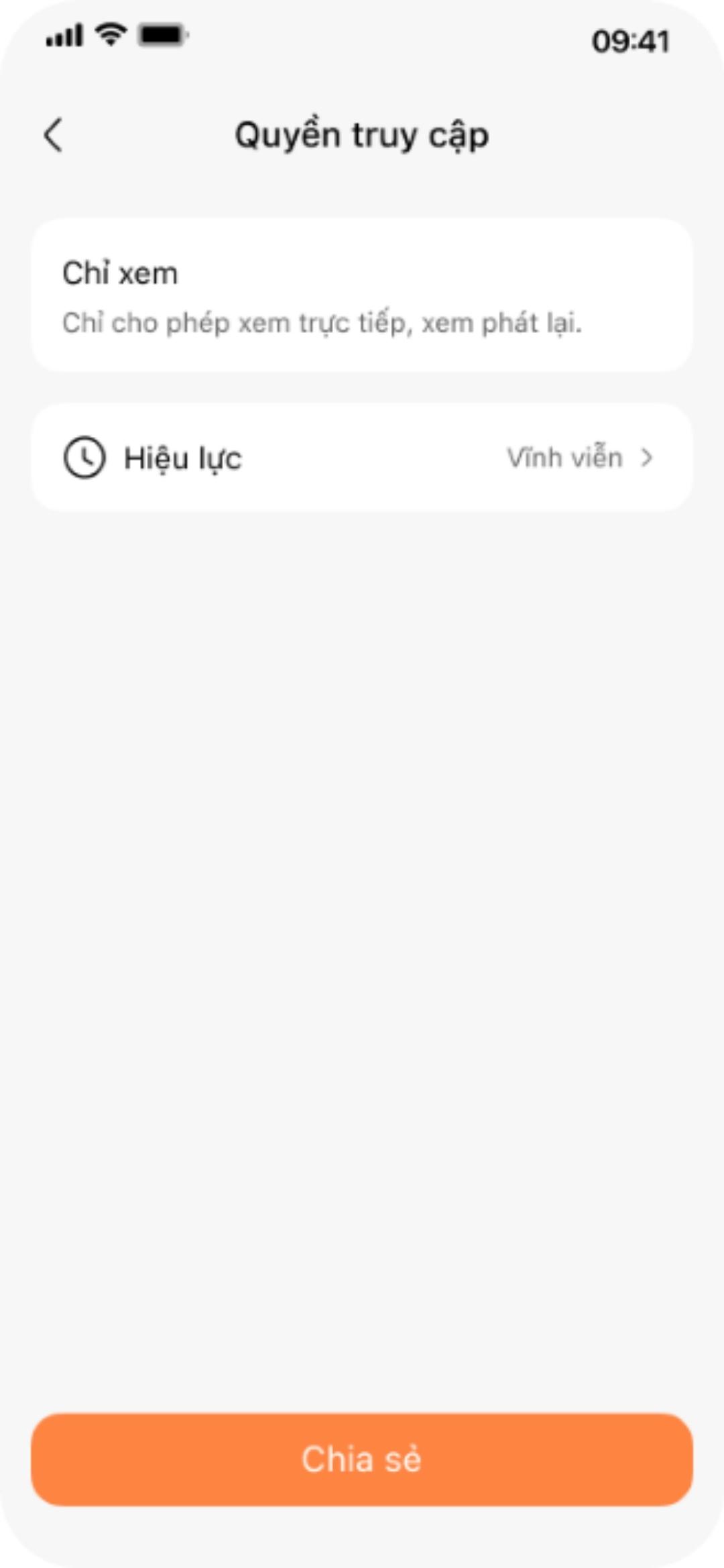Screen dimensions: 724x1568
Task: Tap the Chia sẻ button
Action: point(362,1459)
